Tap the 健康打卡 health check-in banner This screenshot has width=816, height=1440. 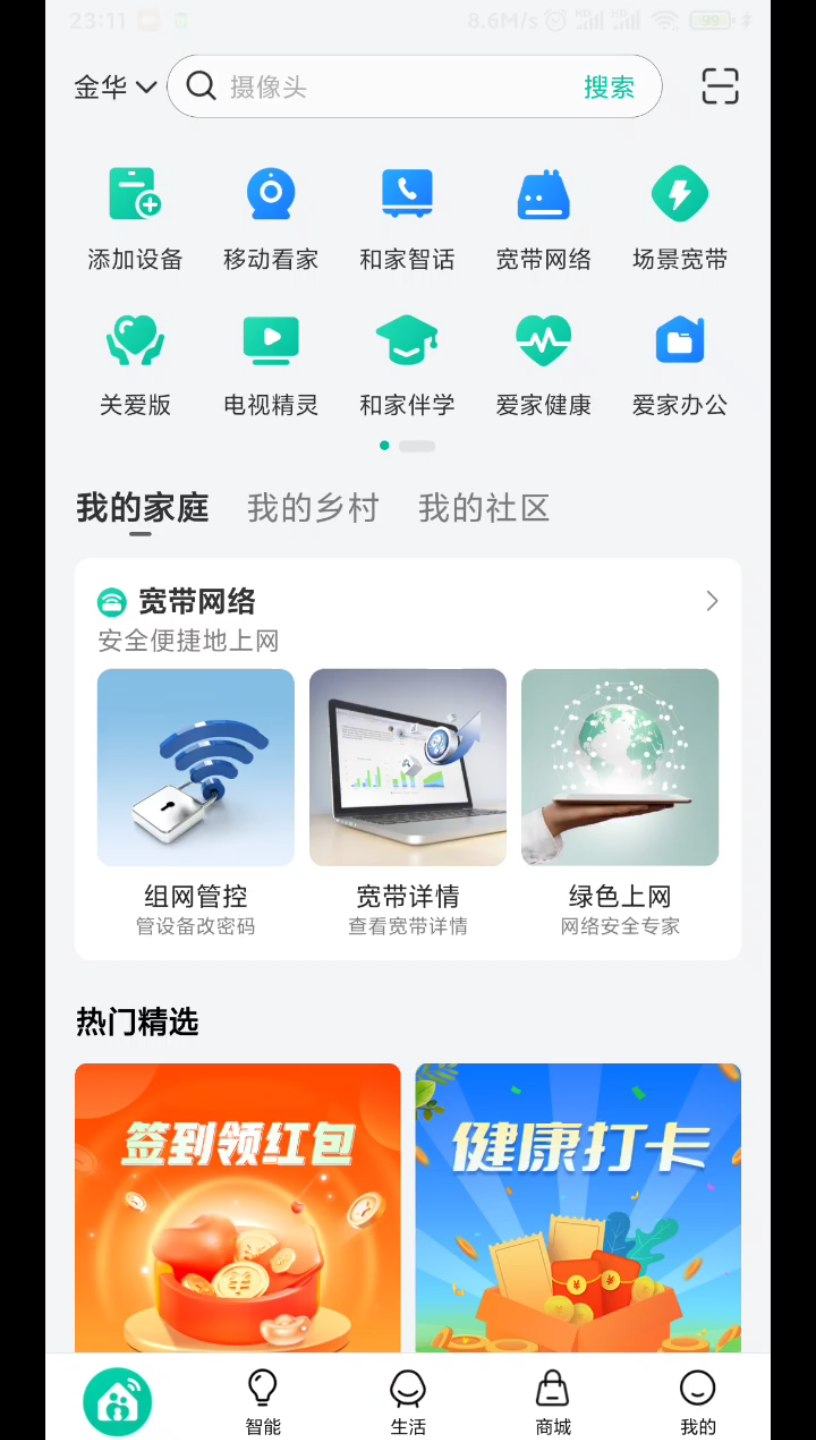point(578,1205)
